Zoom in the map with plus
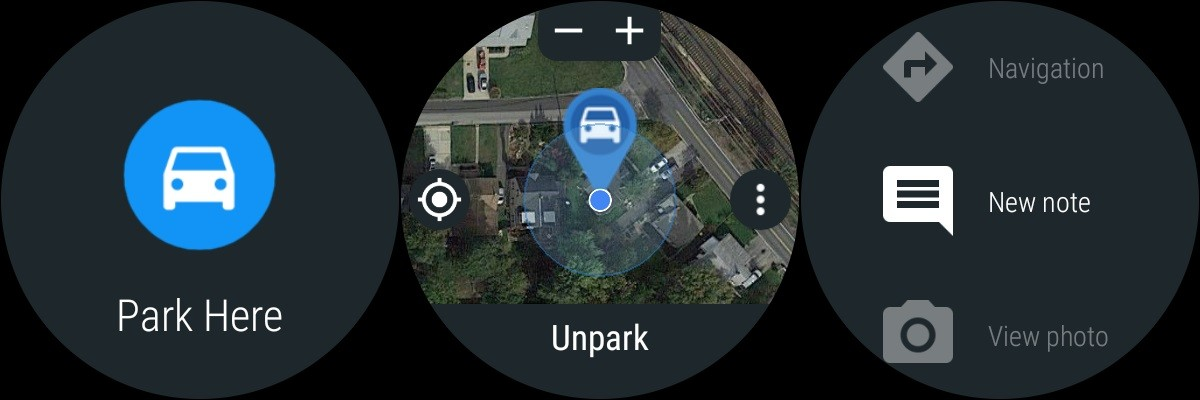This screenshot has height=400, width=1200. click(629, 31)
